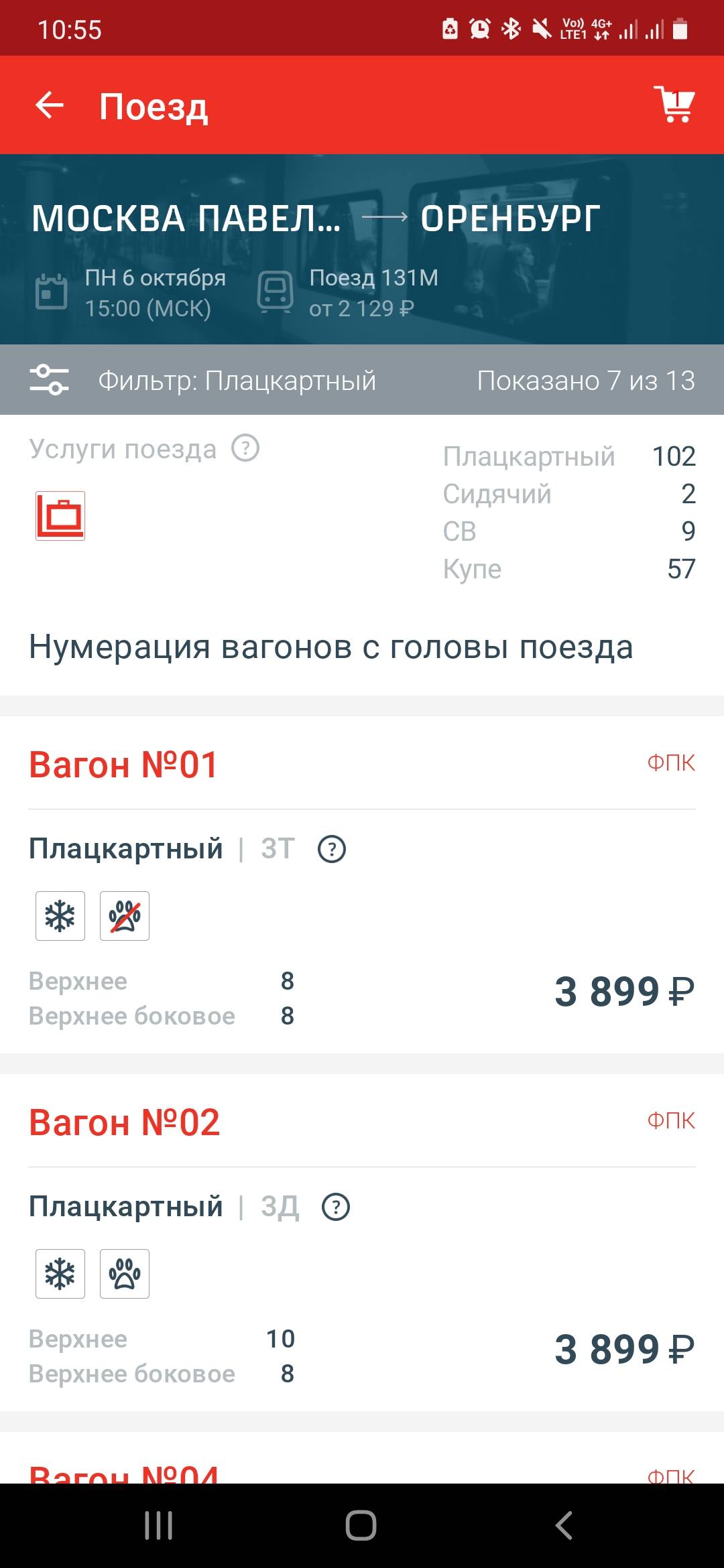Select the Сидячий 2 class option

[570, 494]
